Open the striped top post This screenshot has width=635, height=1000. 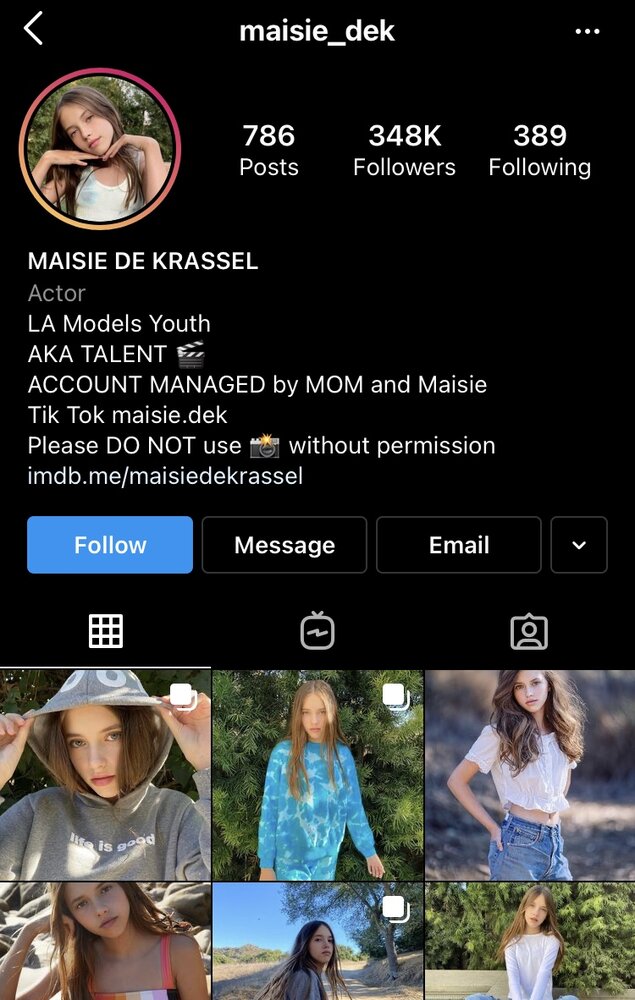[x=105, y=942]
